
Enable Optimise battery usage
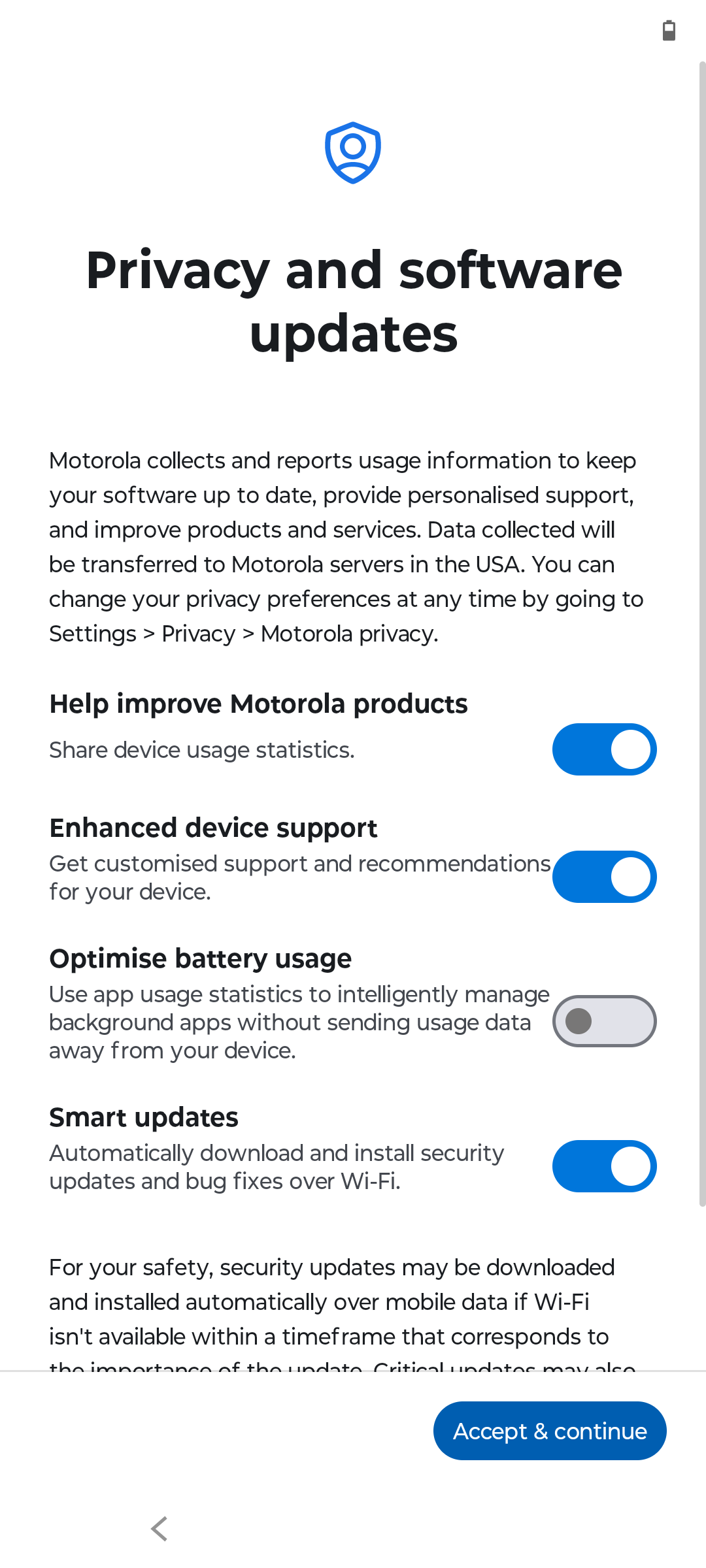(604, 1021)
